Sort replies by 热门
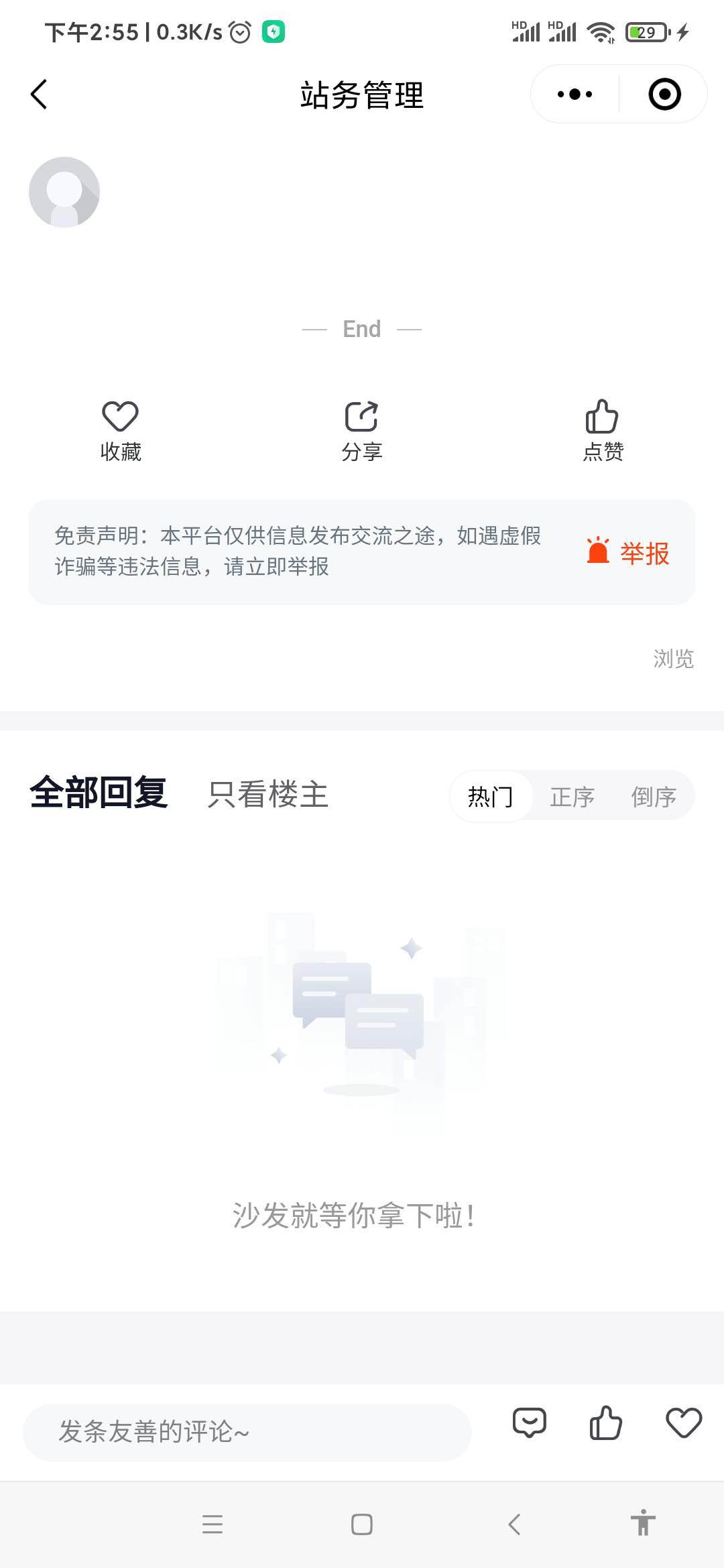 491,796
